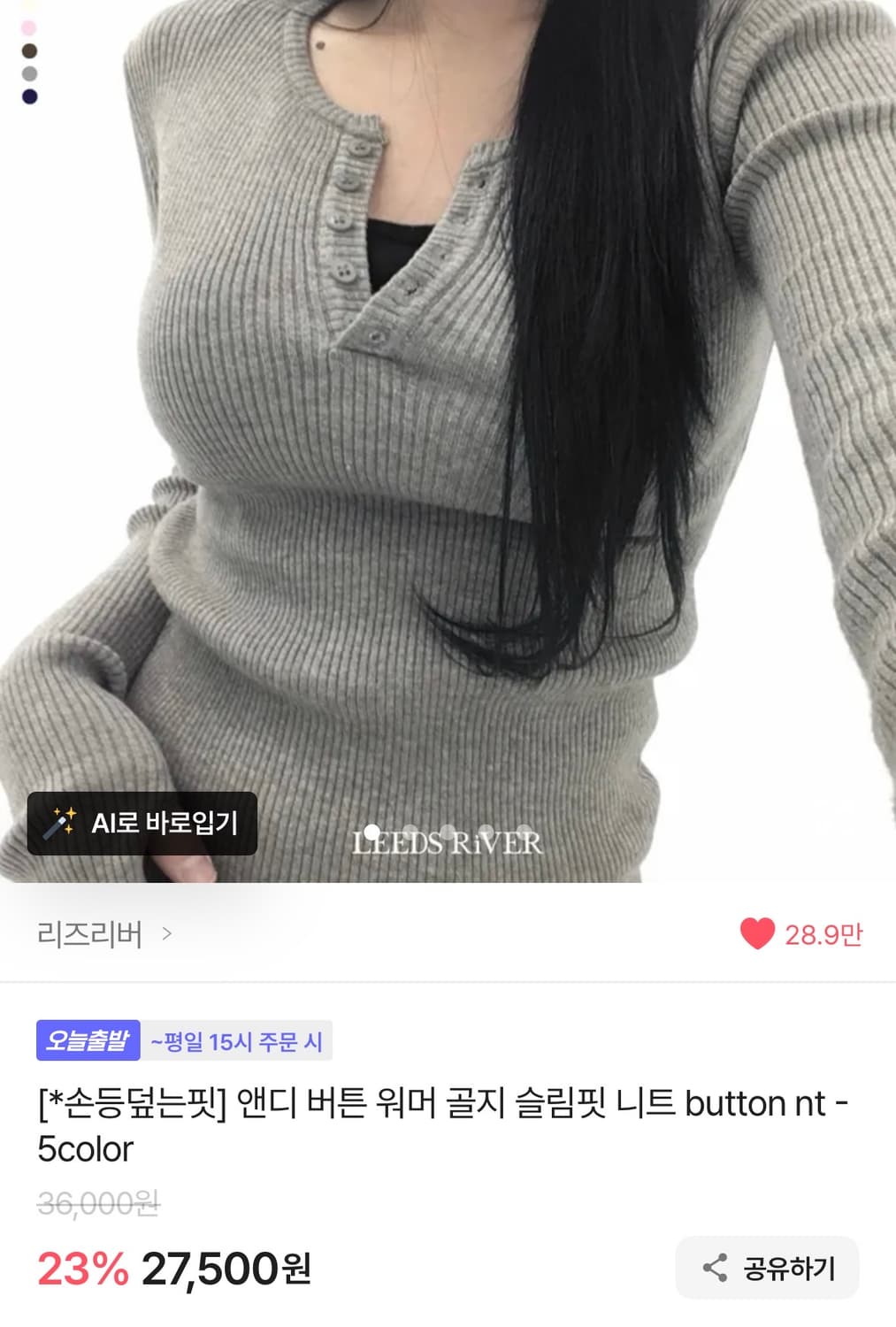The width and height of the screenshot is (896, 1327).
Task: Tap the 공유하기 share button
Action: [x=768, y=1269]
